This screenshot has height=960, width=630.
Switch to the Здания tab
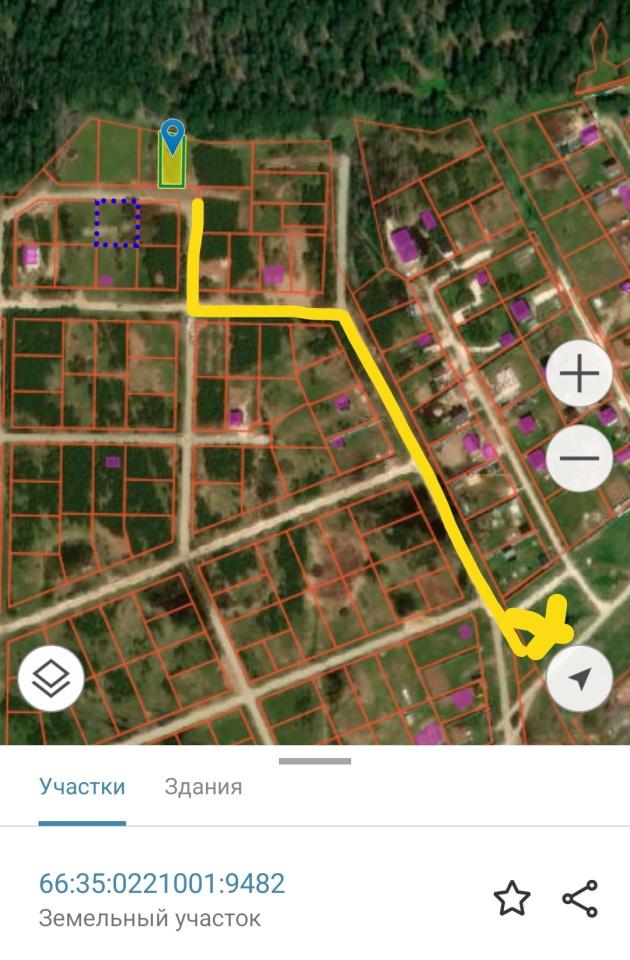coord(203,787)
